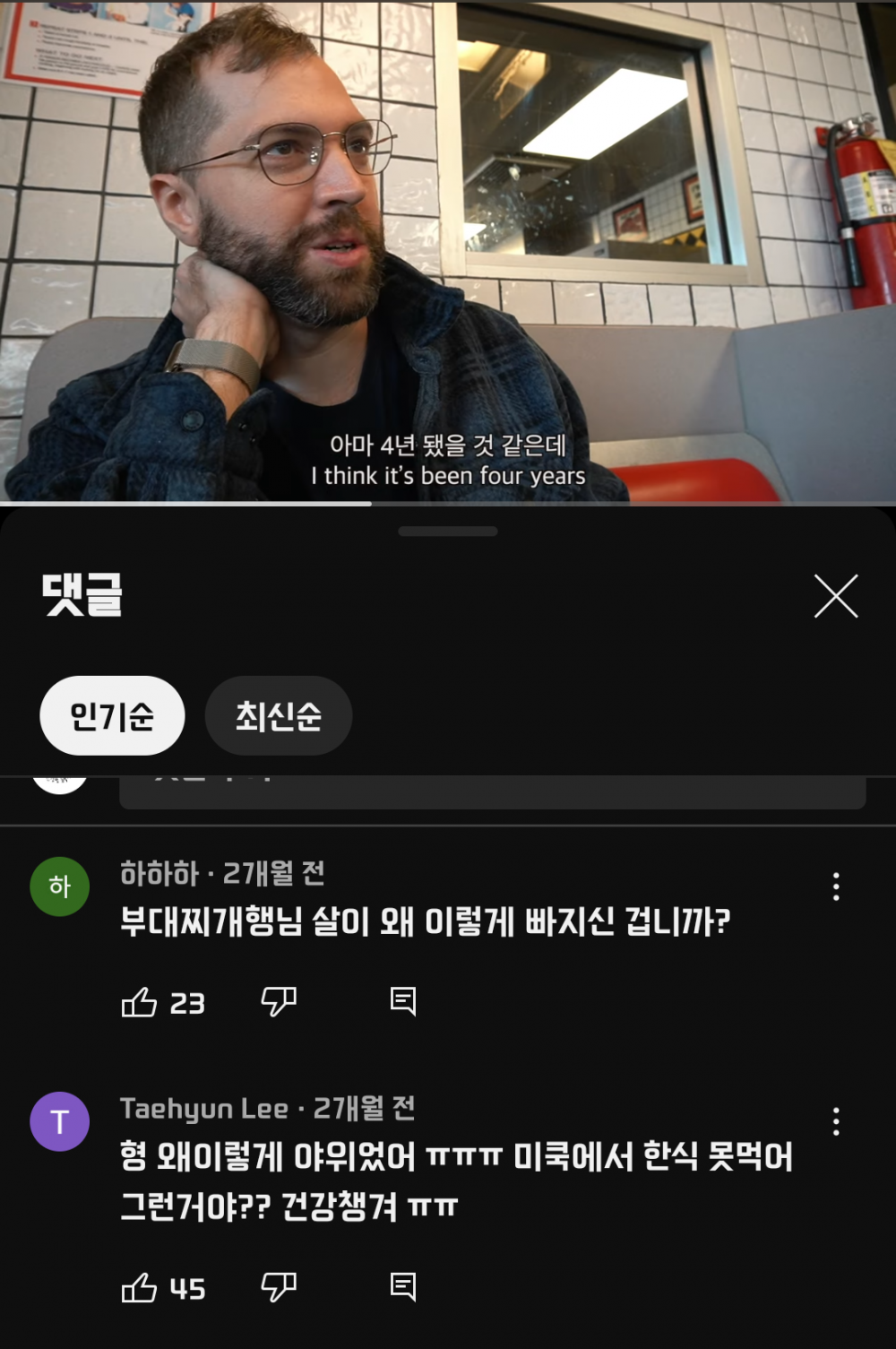Switch to the 최신순 sort chip

278,716
